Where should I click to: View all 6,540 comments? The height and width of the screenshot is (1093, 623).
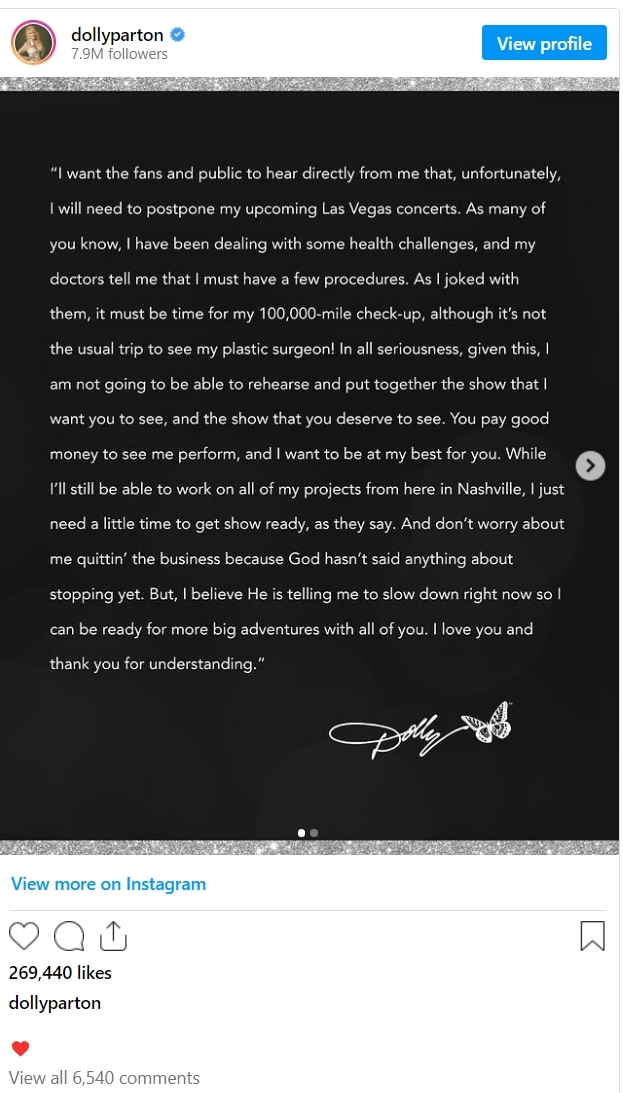104,1077
